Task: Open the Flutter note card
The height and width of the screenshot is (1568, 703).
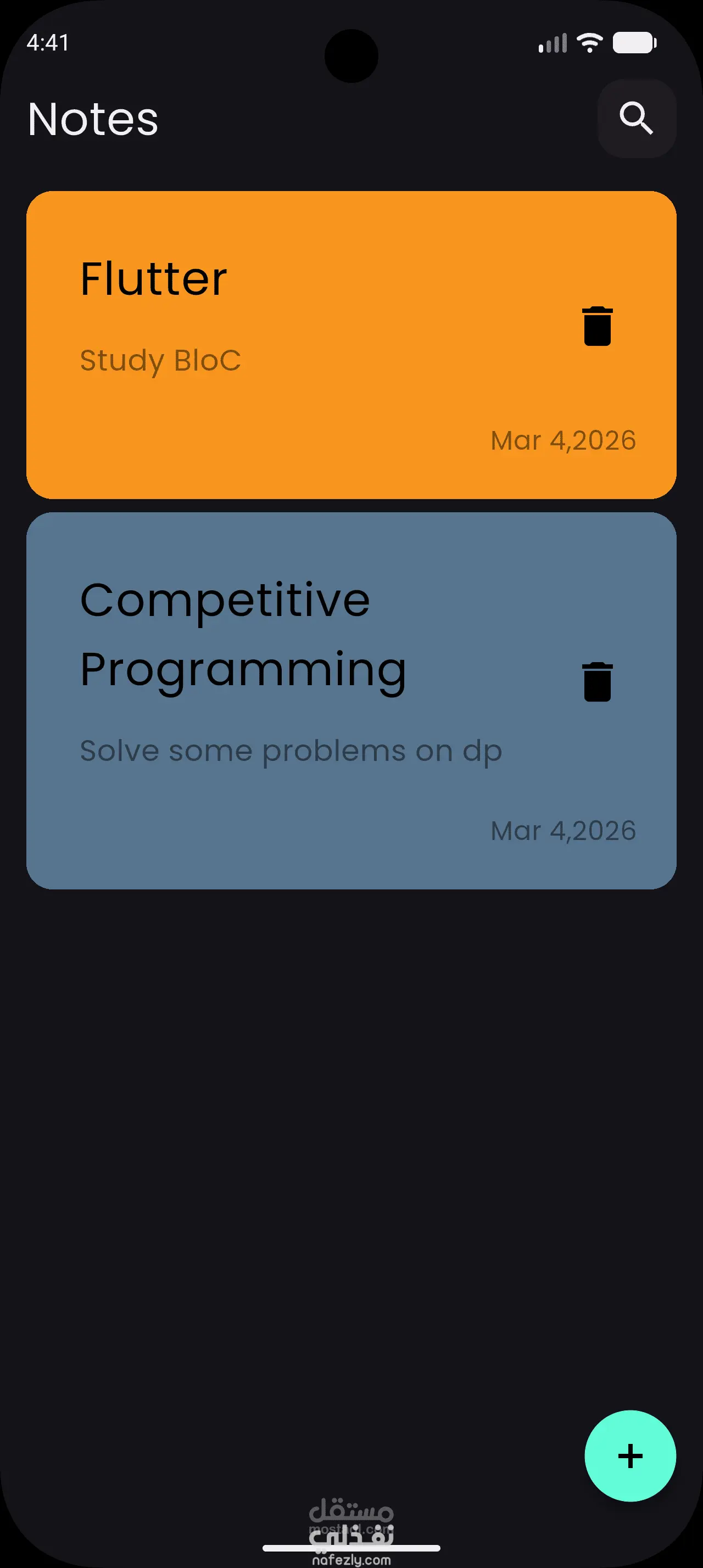Action: coord(351,345)
